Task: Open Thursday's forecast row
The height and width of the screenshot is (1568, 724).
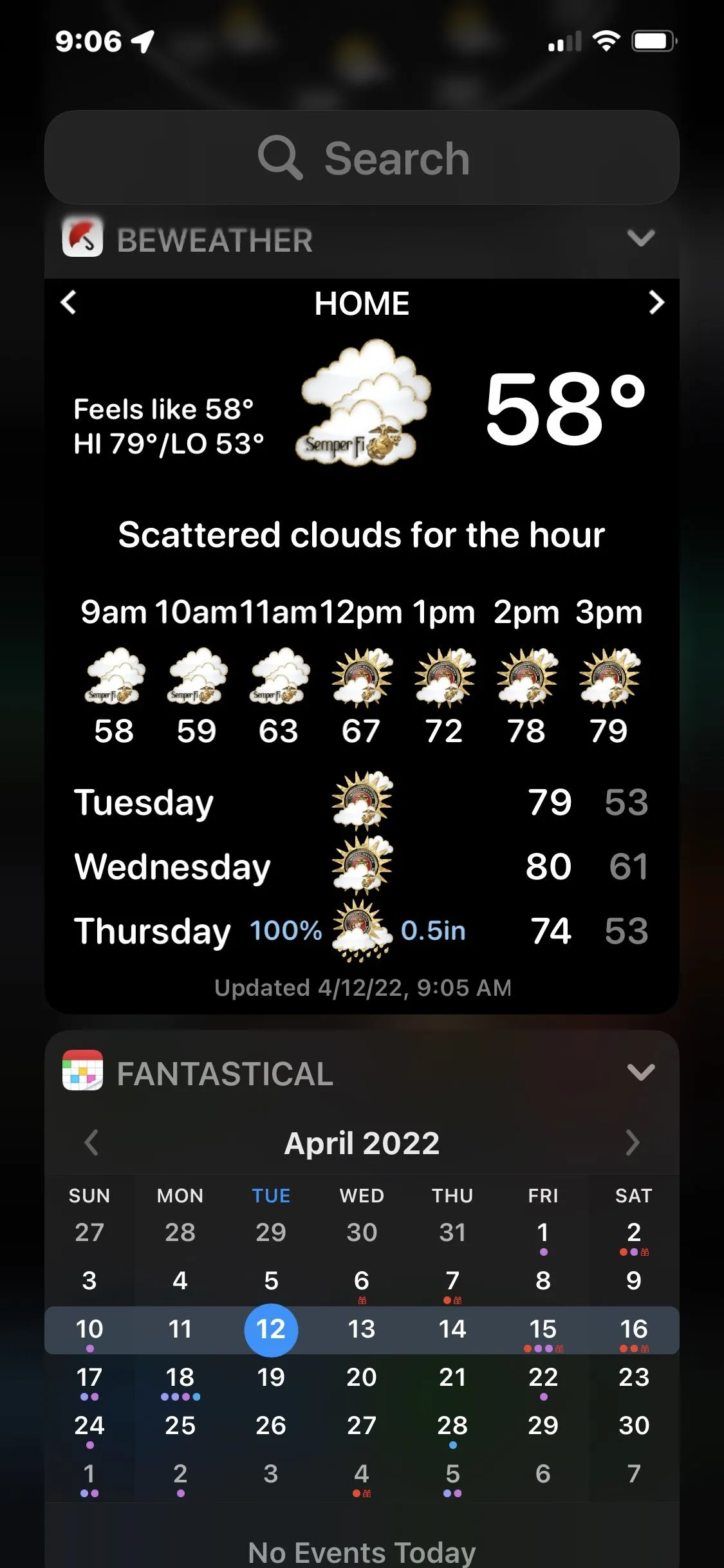Action: pyautogui.click(x=362, y=931)
